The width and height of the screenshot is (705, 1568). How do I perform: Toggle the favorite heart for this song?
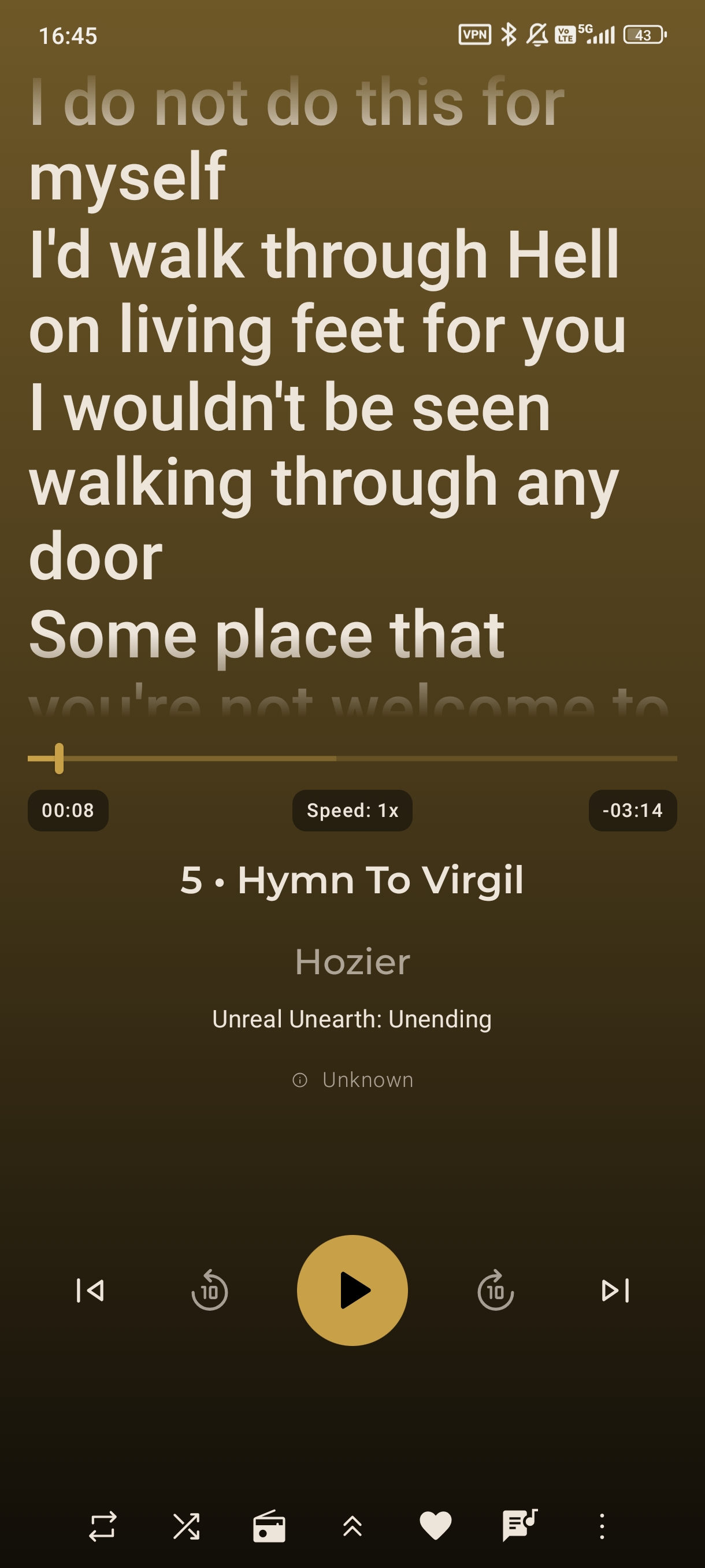click(x=436, y=1526)
